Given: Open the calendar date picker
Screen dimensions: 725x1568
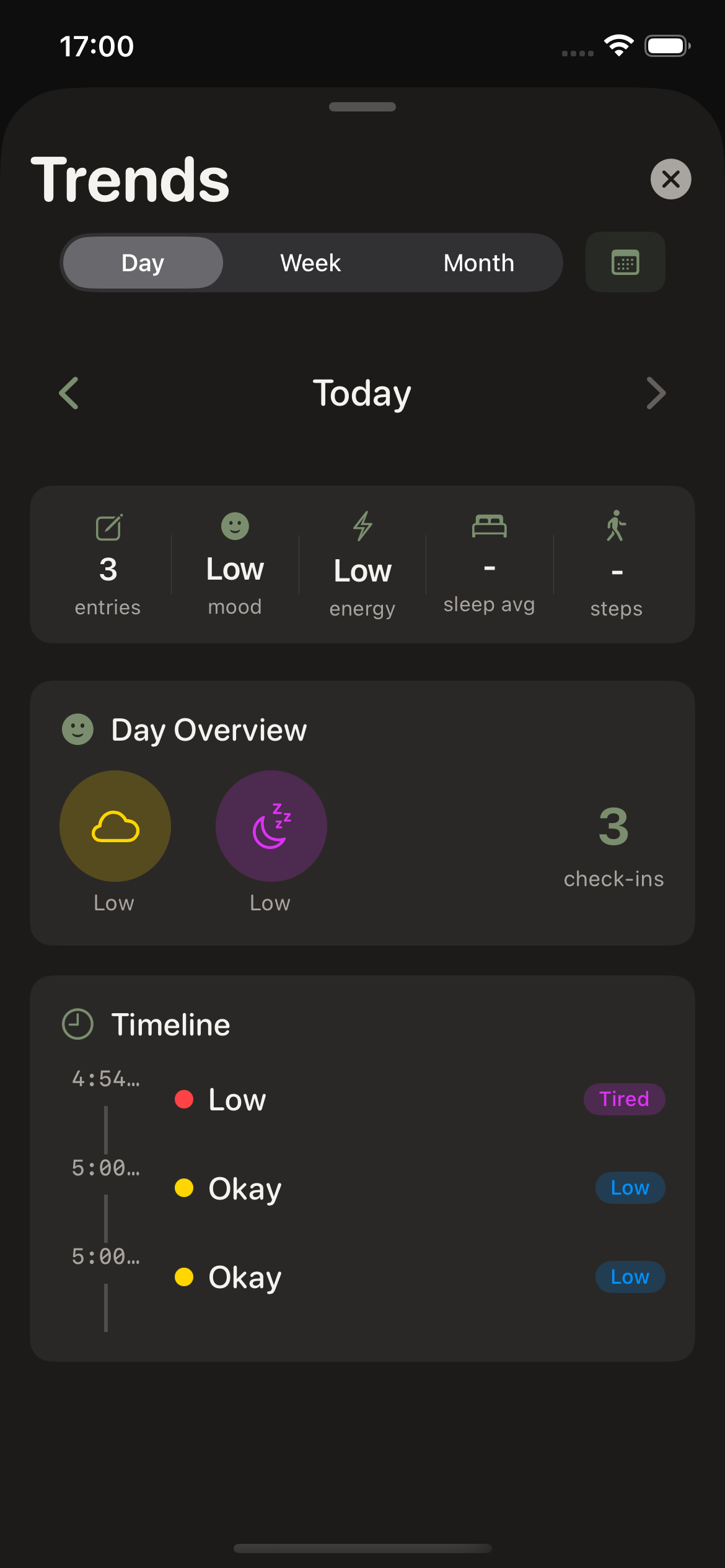Looking at the screenshot, I should point(625,262).
